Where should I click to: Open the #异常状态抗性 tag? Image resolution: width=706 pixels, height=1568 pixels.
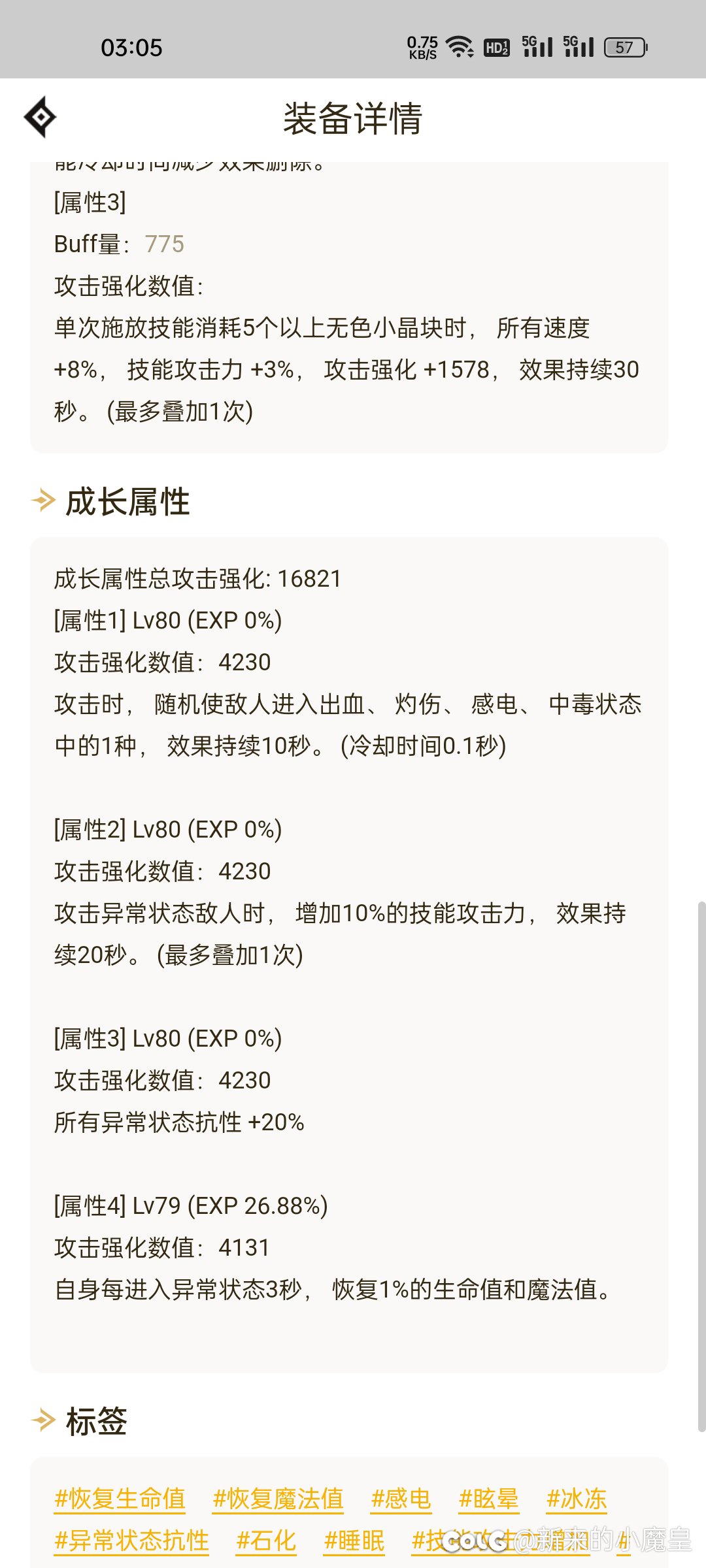pos(132,1540)
